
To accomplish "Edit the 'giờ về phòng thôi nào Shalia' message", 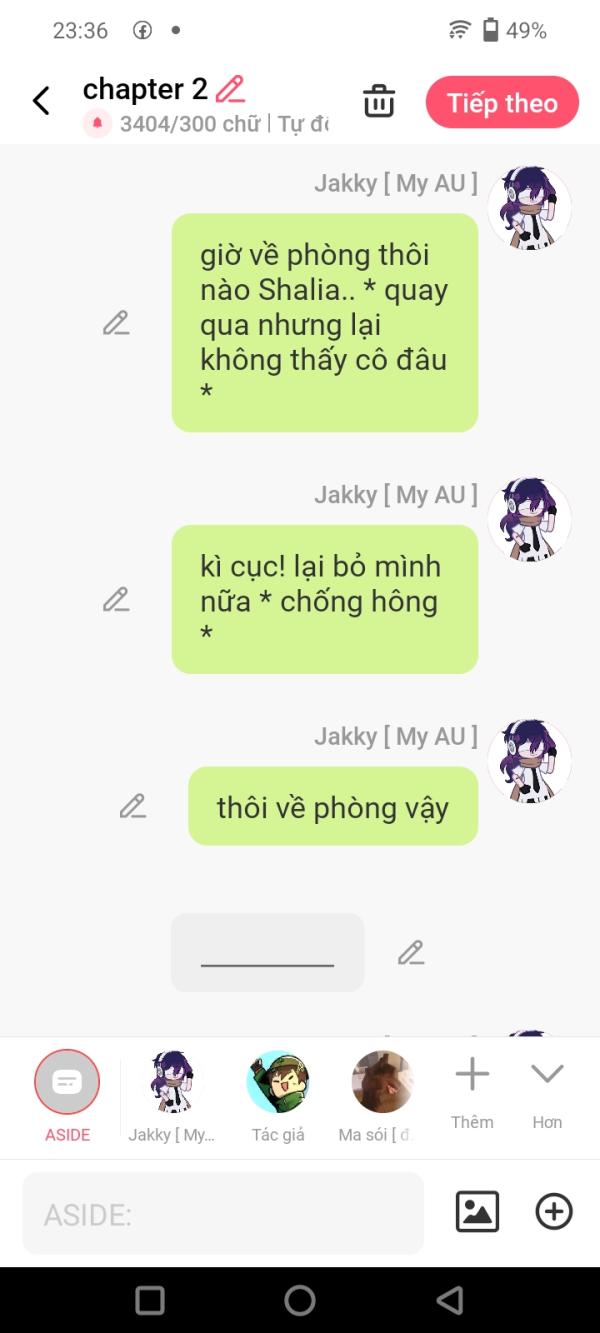I will [116, 323].
